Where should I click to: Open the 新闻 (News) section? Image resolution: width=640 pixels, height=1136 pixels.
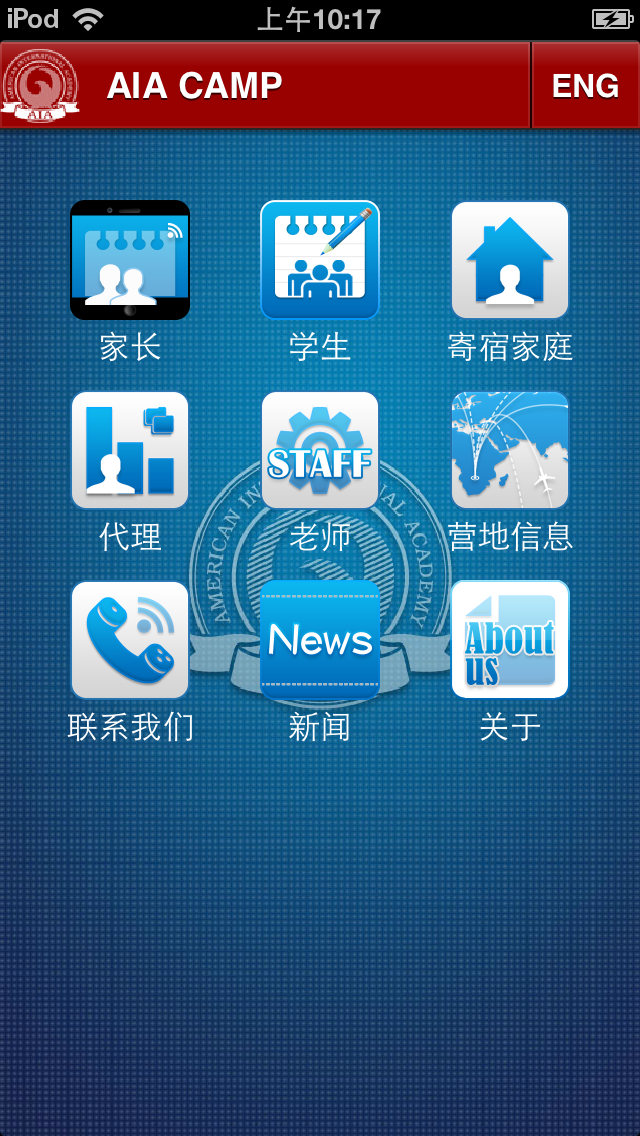coord(320,640)
